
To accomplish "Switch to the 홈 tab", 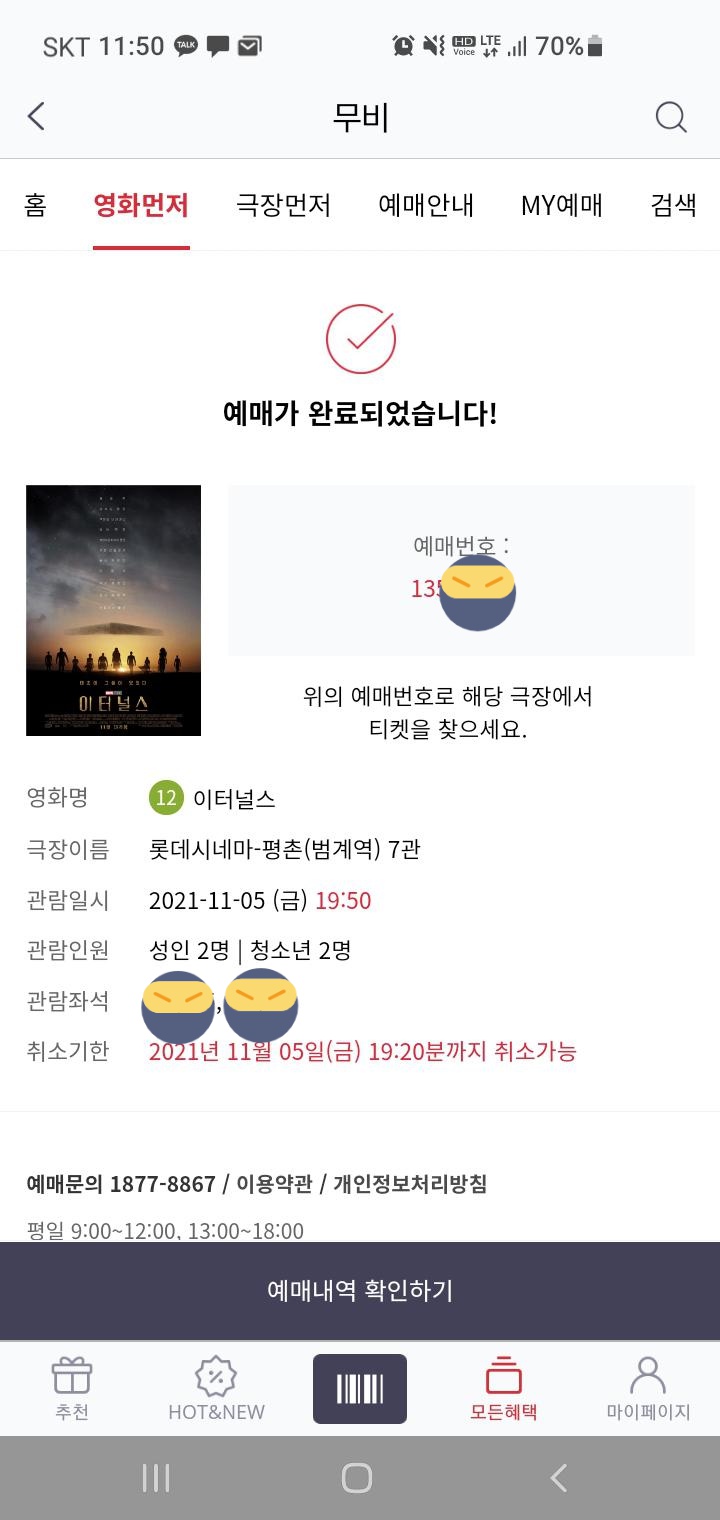I will click(35, 205).
